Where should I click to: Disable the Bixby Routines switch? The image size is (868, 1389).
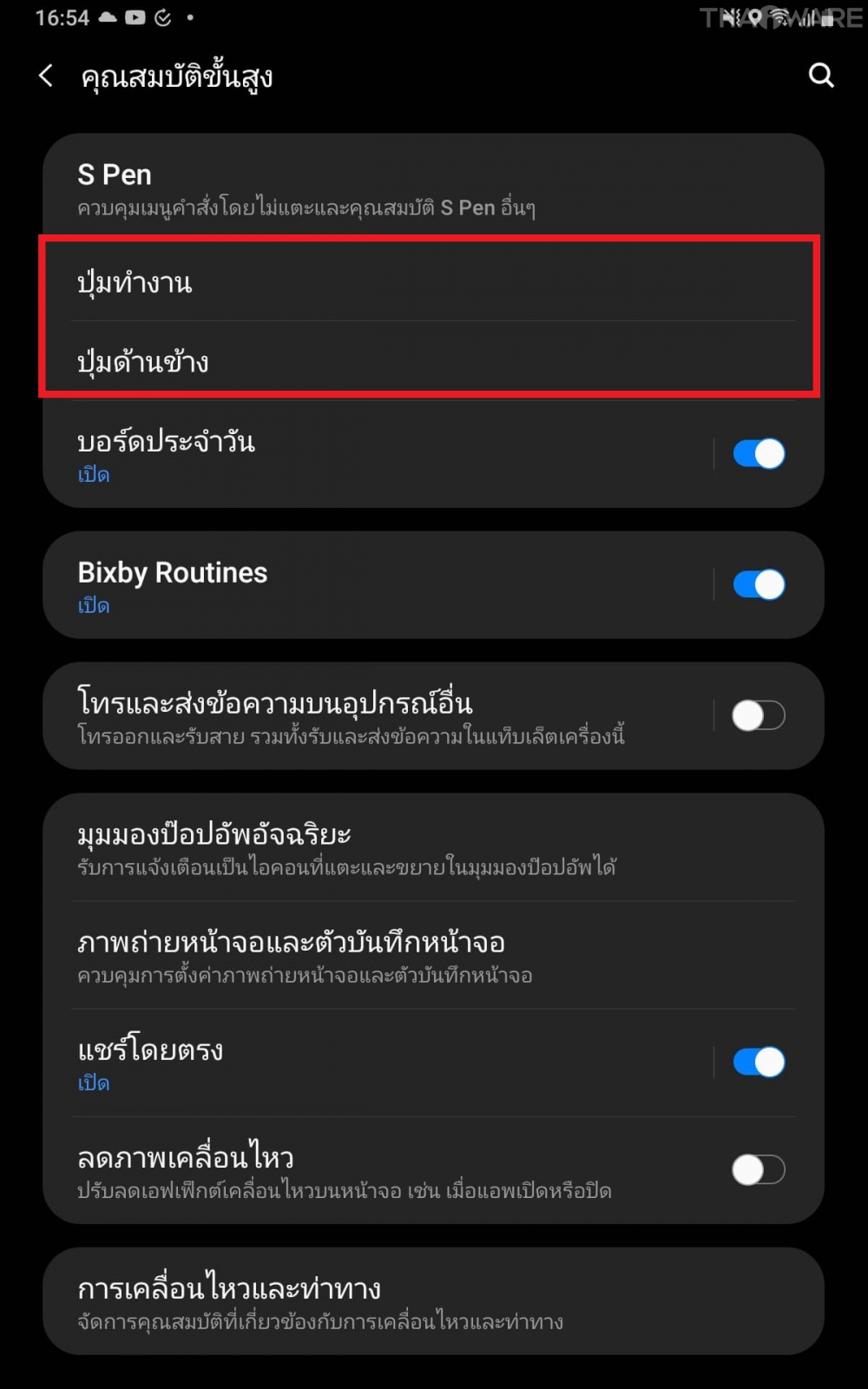[759, 584]
